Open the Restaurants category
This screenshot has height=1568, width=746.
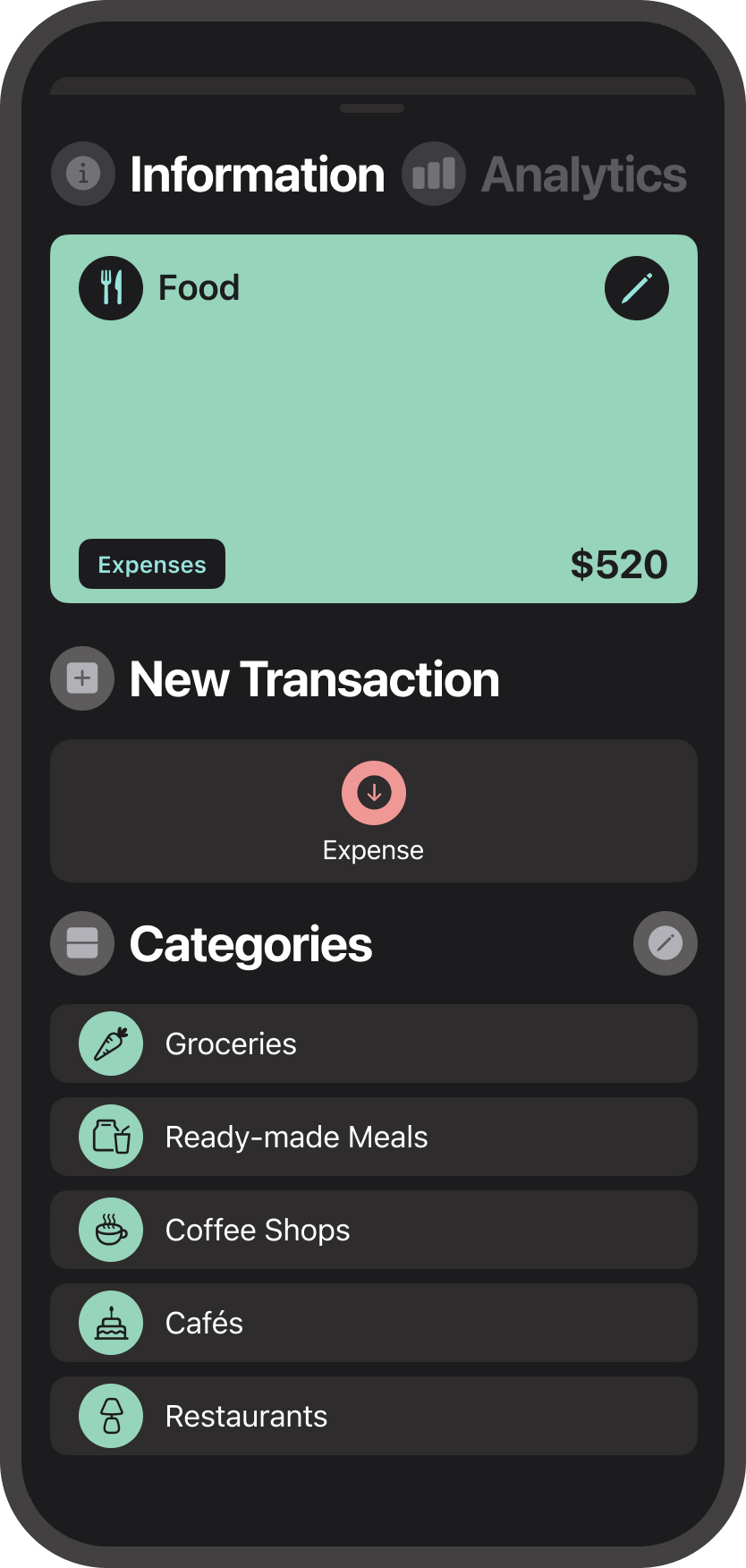click(373, 1416)
